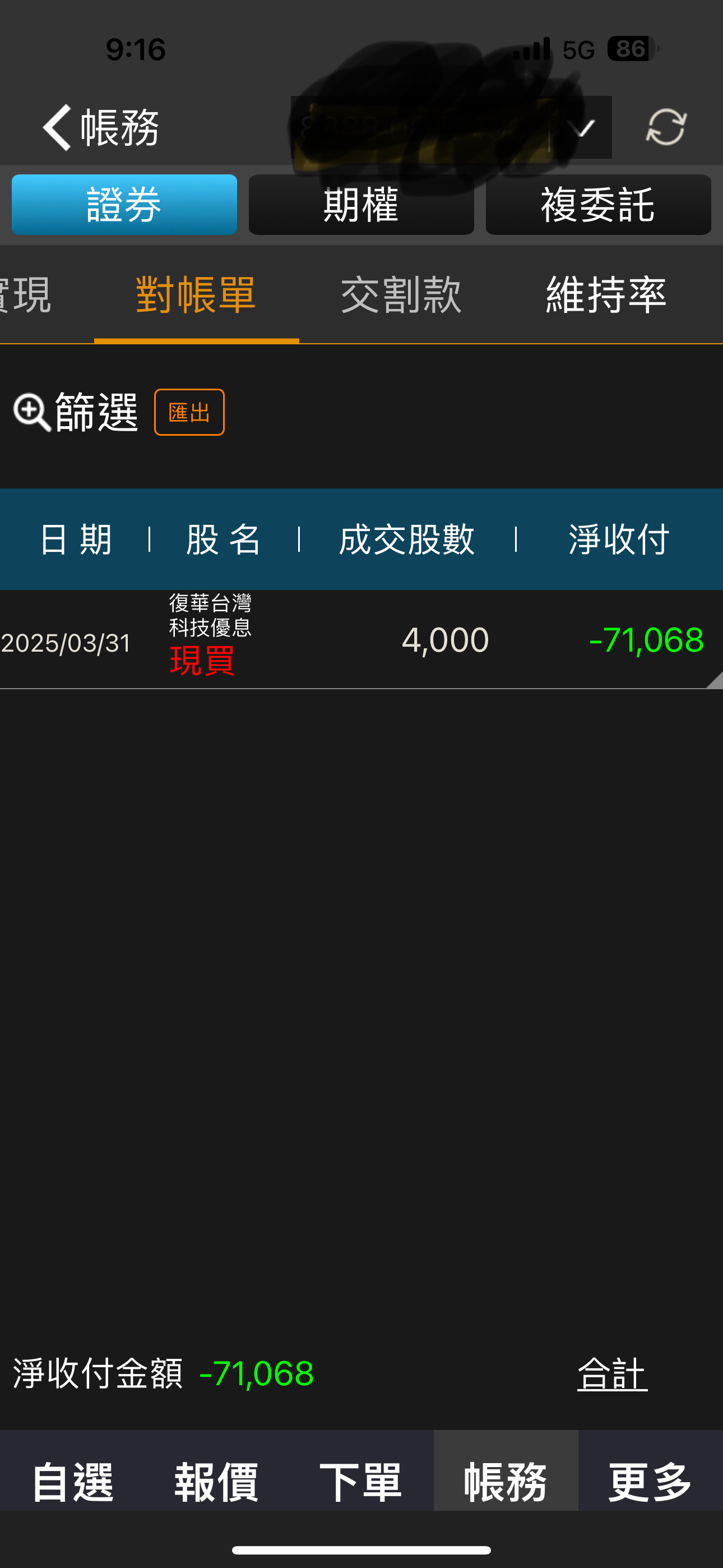Open the 復華台灣科技優息 transaction row
Image resolution: width=723 pixels, height=1568 pixels.
tap(361, 640)
